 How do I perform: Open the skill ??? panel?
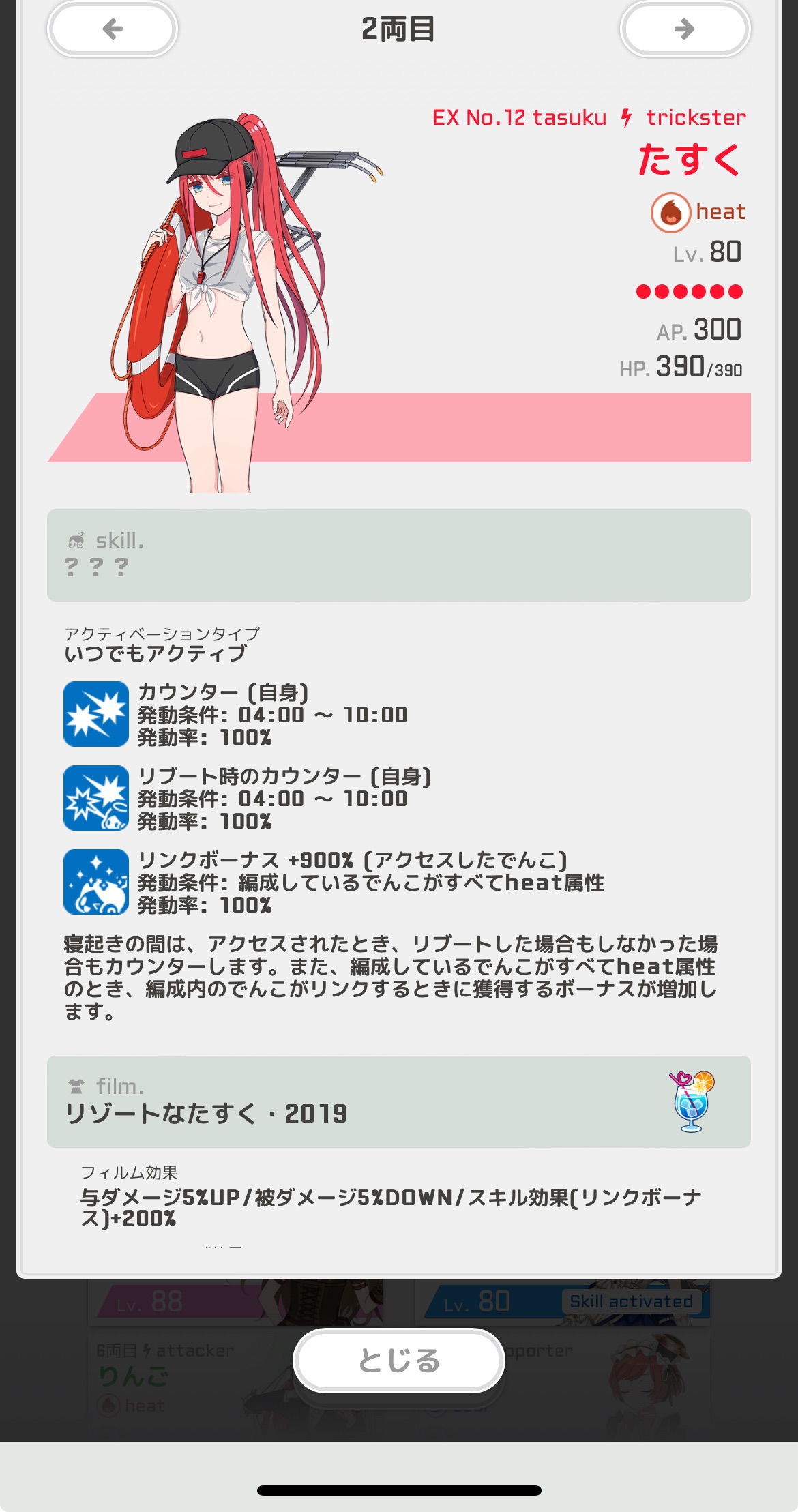[398, 555]
